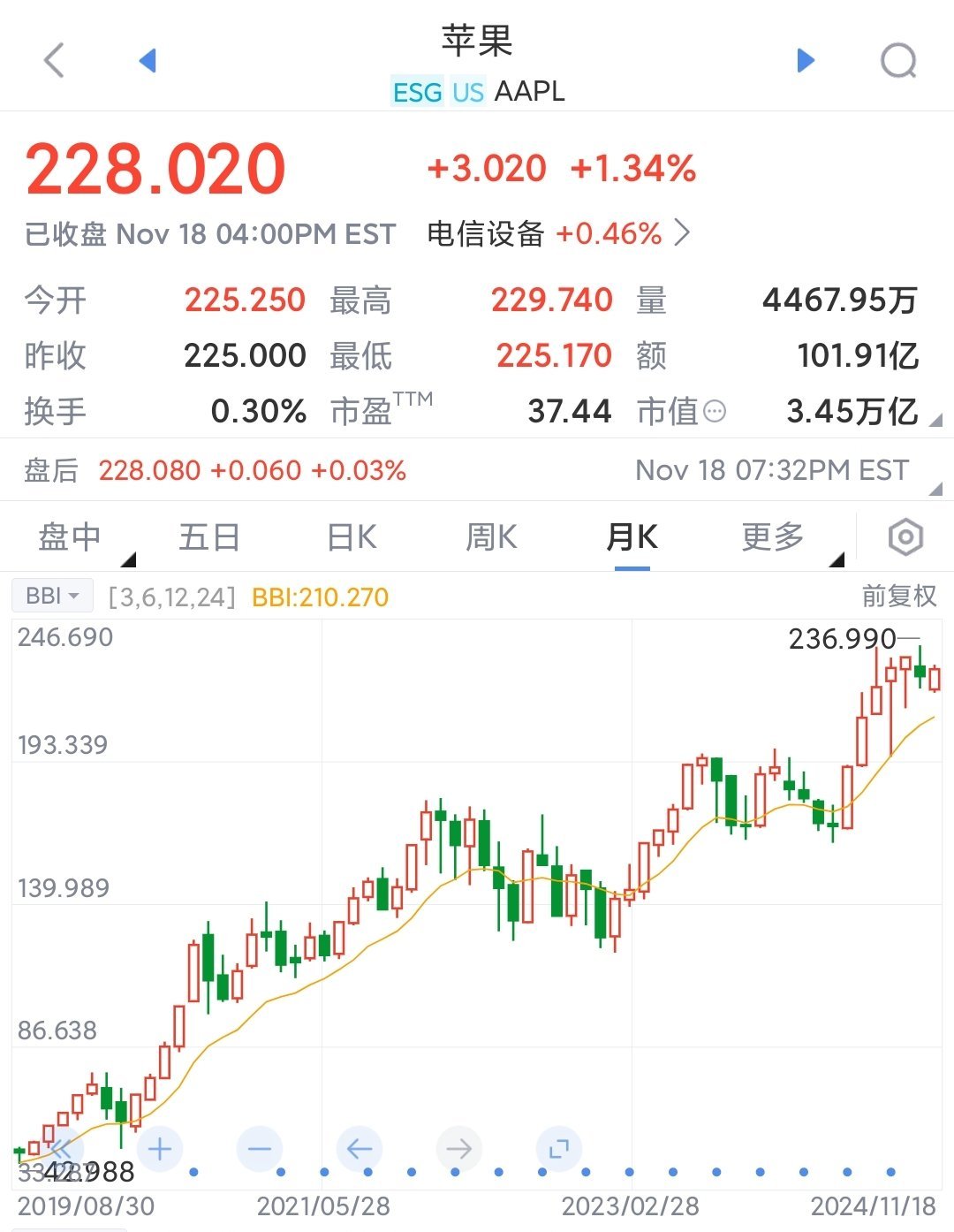
Task: Click the back navigation arrow
Action: [53, 58]
